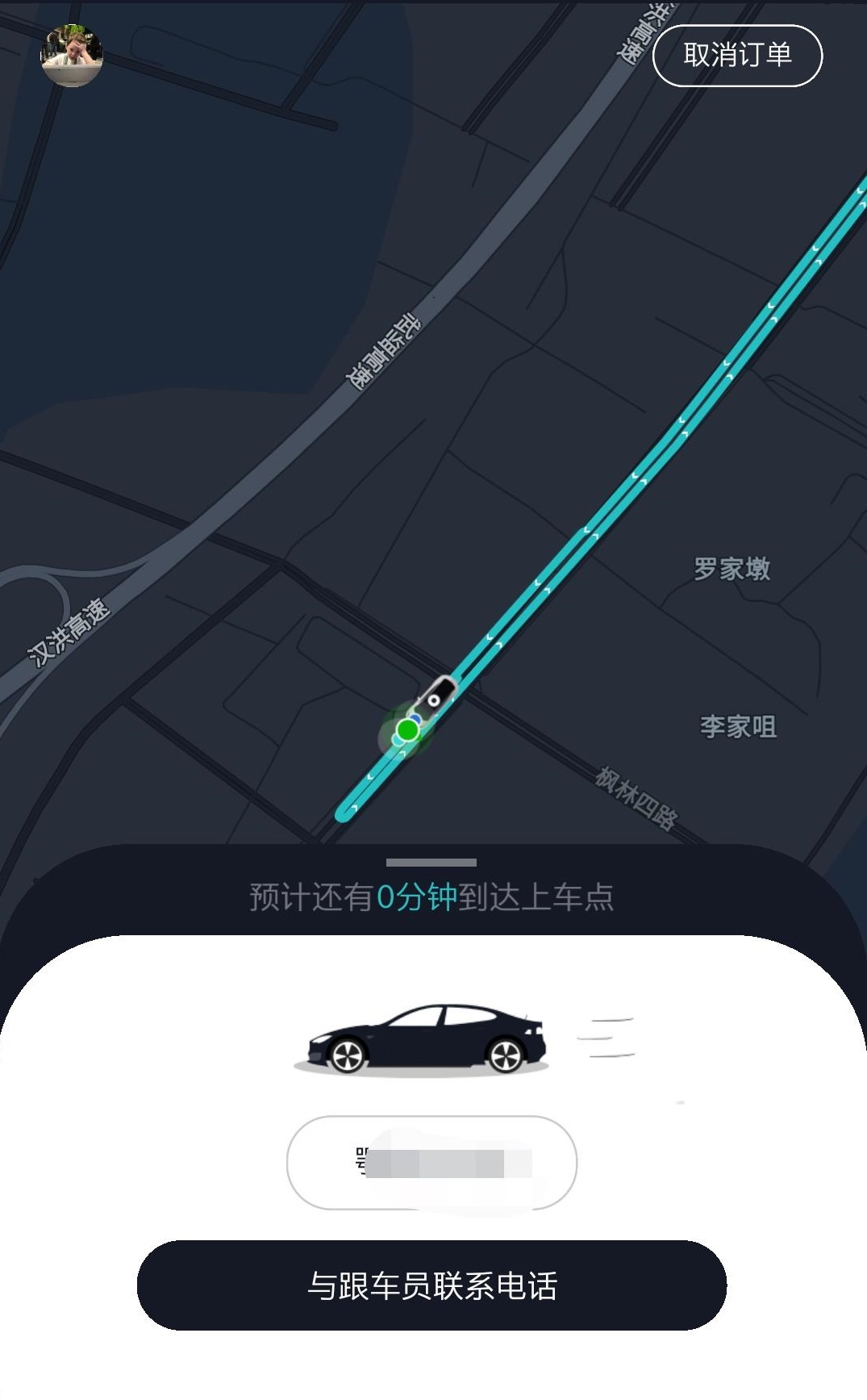
Task: Tap 与跟车员联系电话 to call attendant
Action: coord(431,1285)
